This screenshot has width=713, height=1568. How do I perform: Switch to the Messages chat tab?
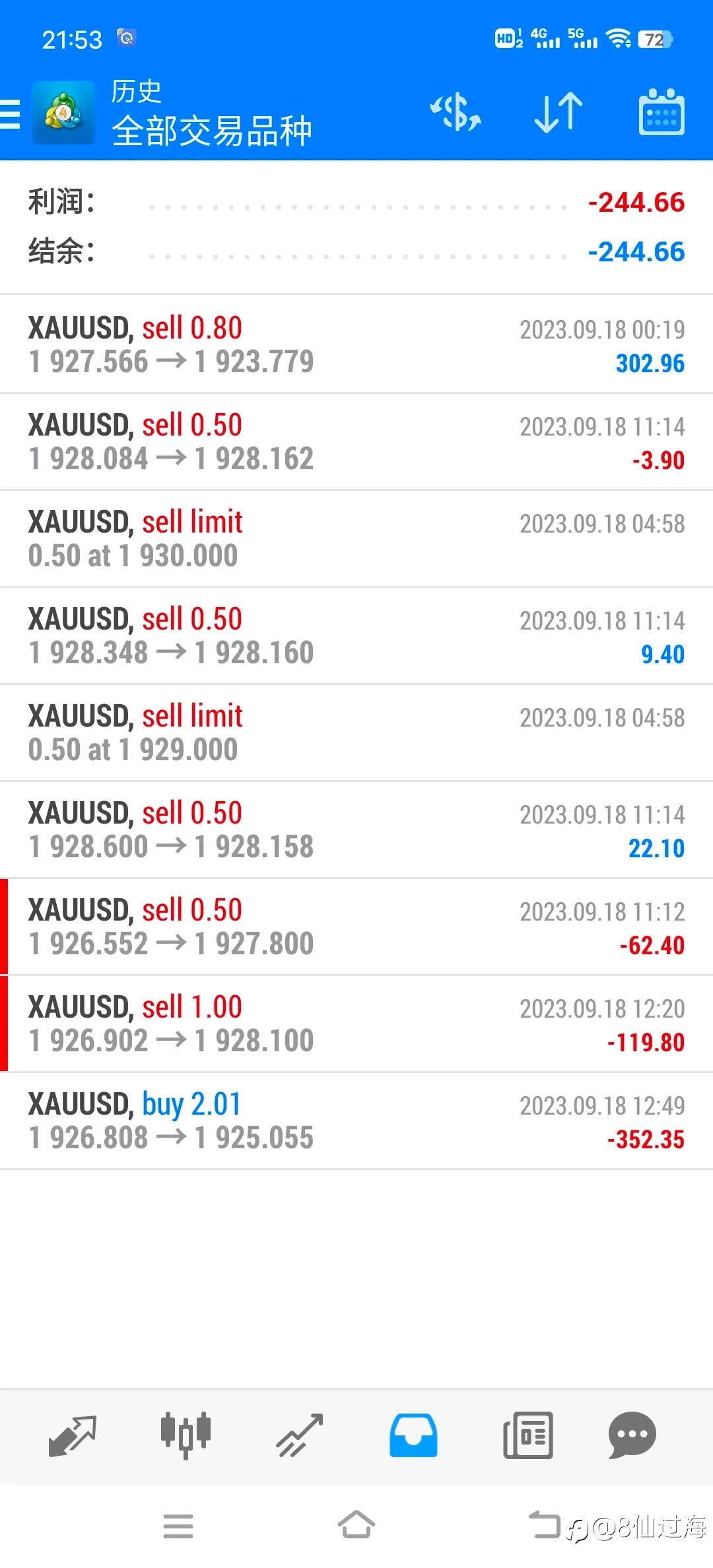(632, 1435)
